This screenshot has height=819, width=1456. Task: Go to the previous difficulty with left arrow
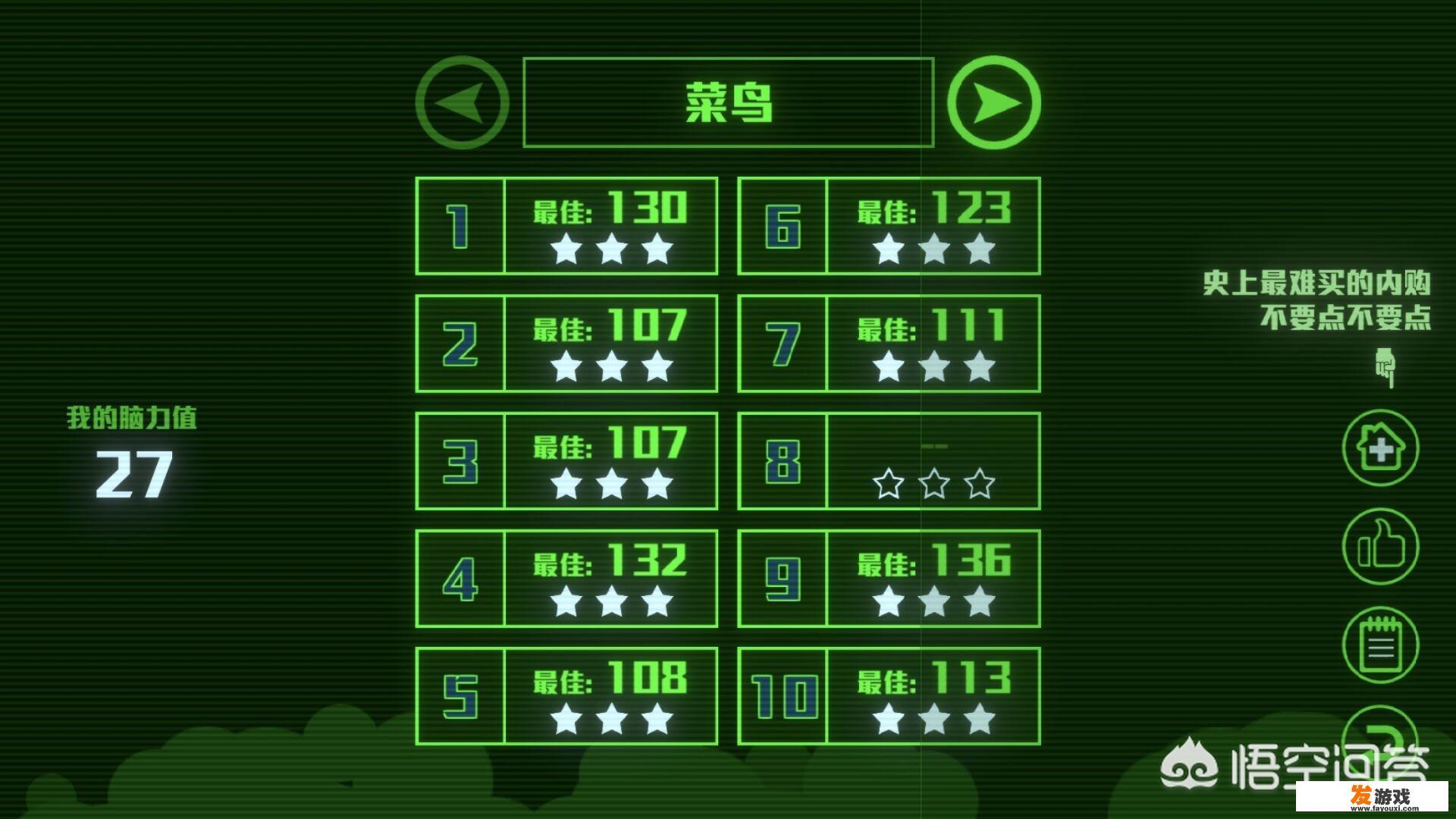pyautogui.click(x=462, y=102)
